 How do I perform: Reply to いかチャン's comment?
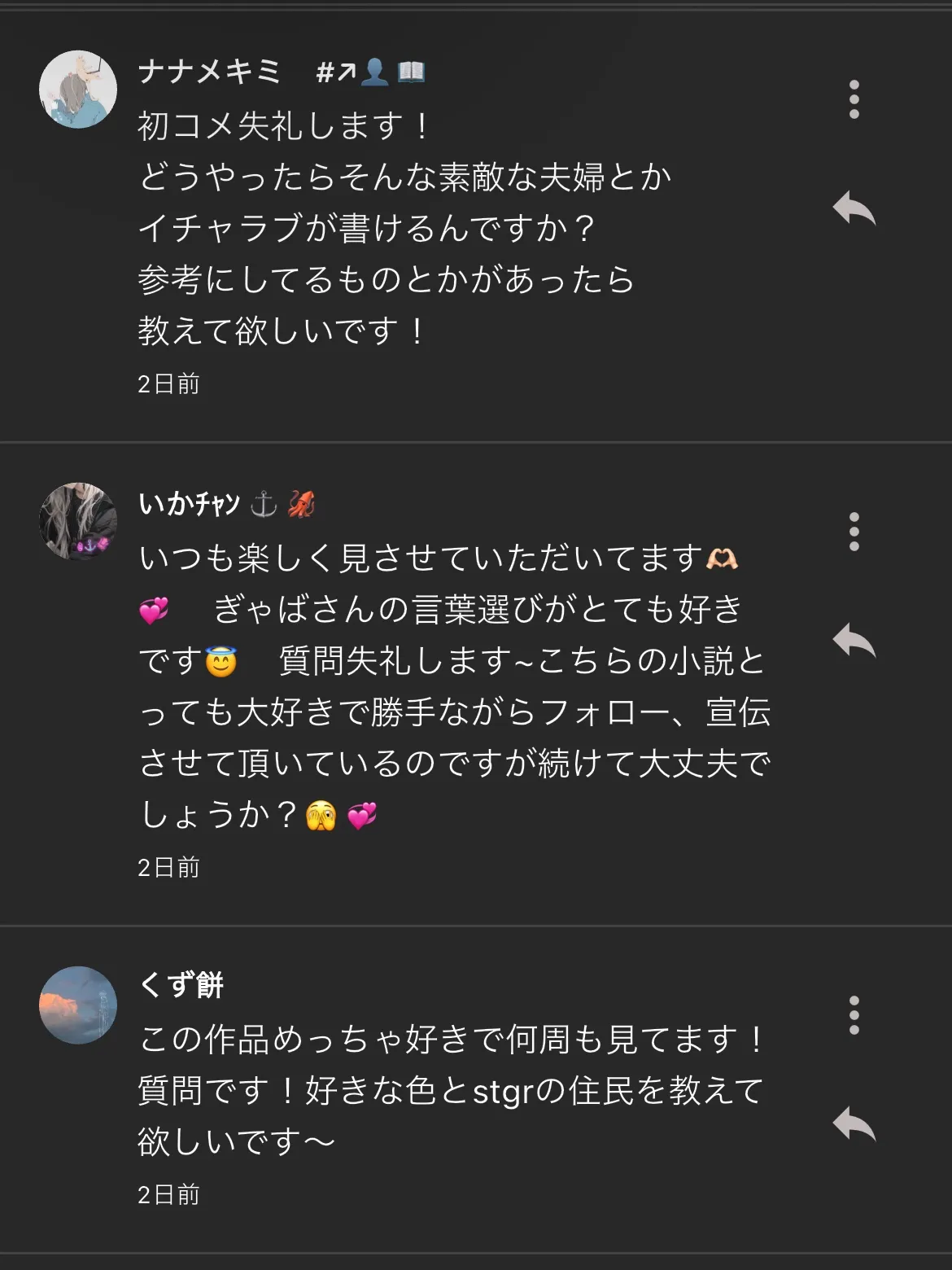[854, 641]
